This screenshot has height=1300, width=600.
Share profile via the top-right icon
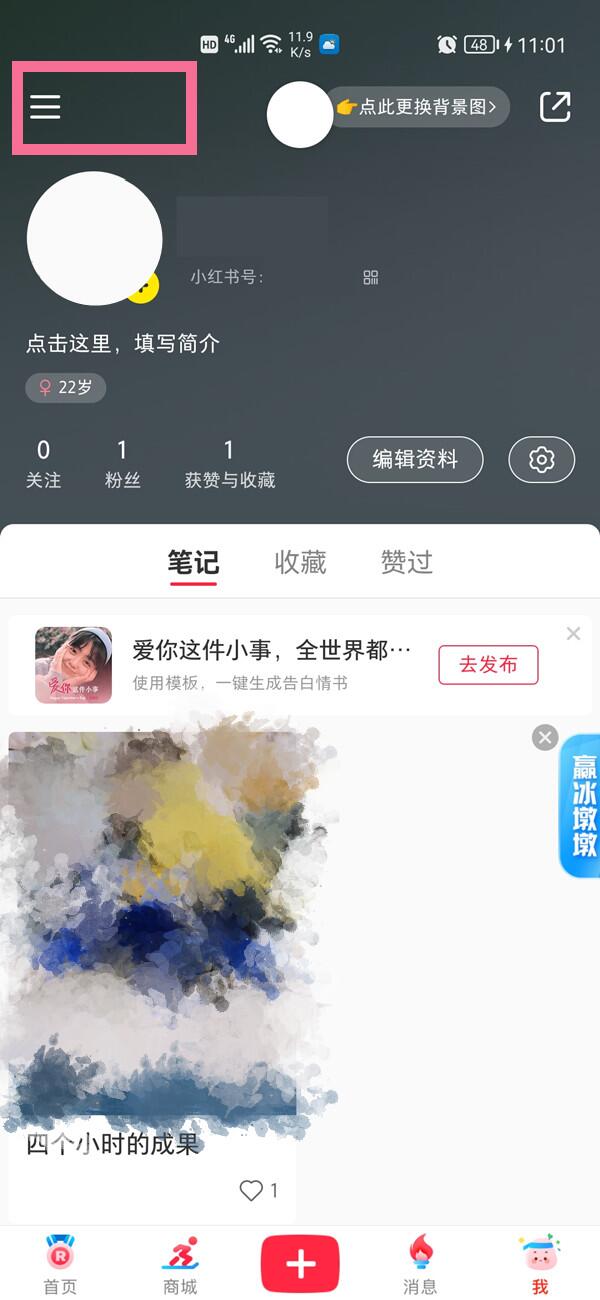(555, 107)
